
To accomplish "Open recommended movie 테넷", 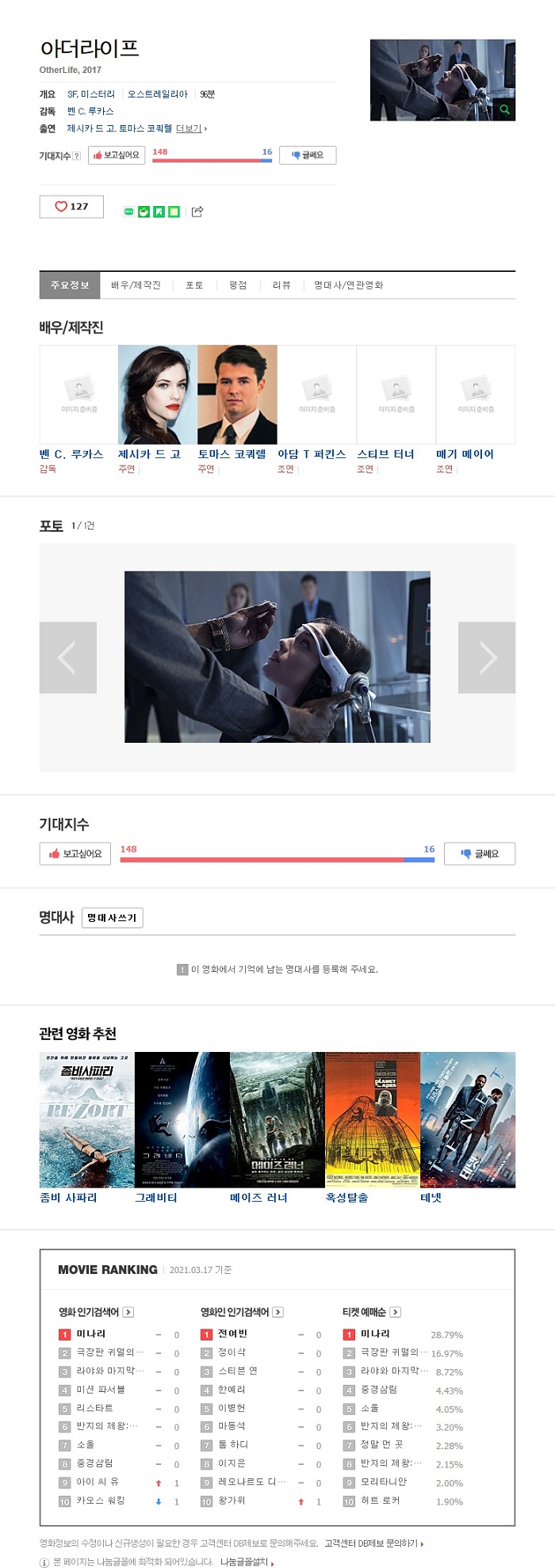I will point(467,1119).
